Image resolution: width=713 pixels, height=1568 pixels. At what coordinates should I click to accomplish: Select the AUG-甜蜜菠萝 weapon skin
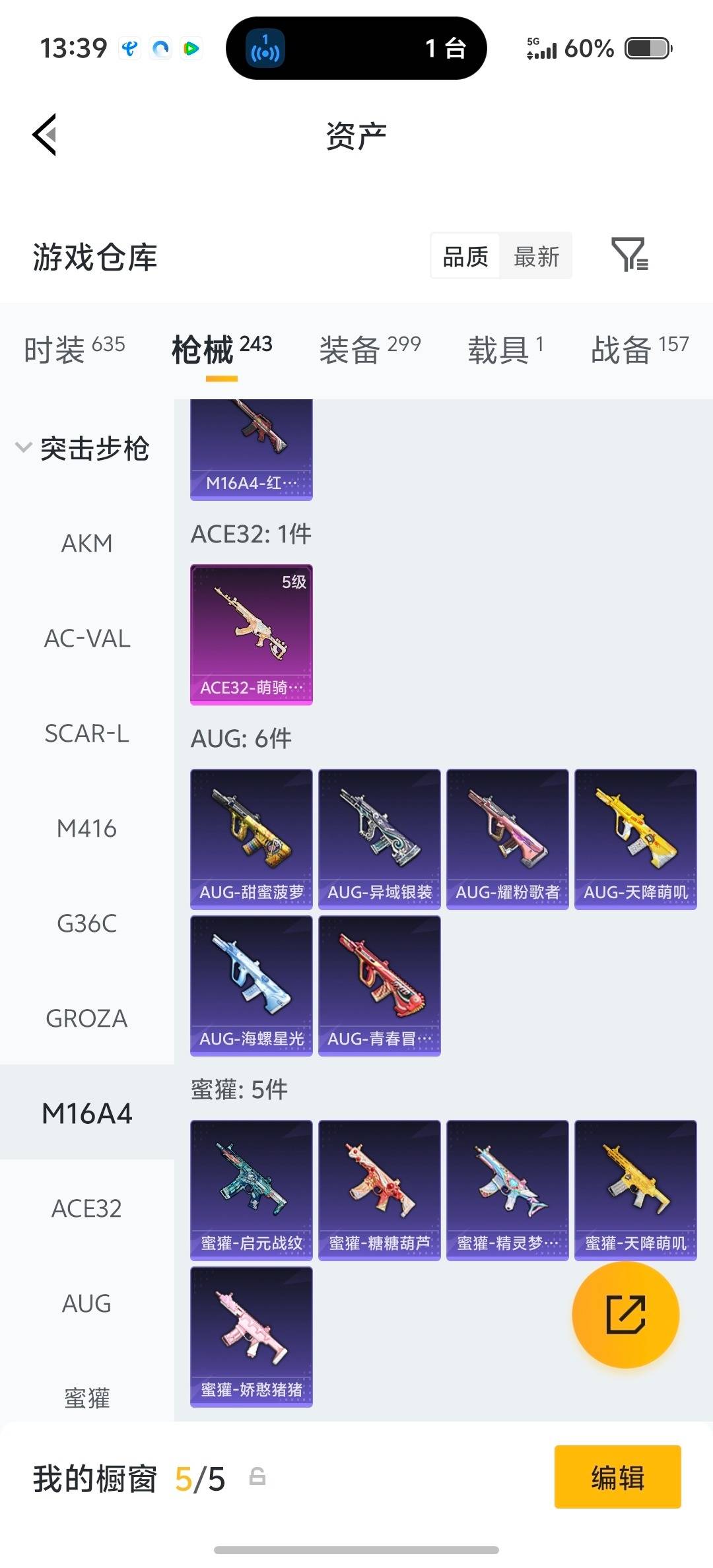[251, 838]
